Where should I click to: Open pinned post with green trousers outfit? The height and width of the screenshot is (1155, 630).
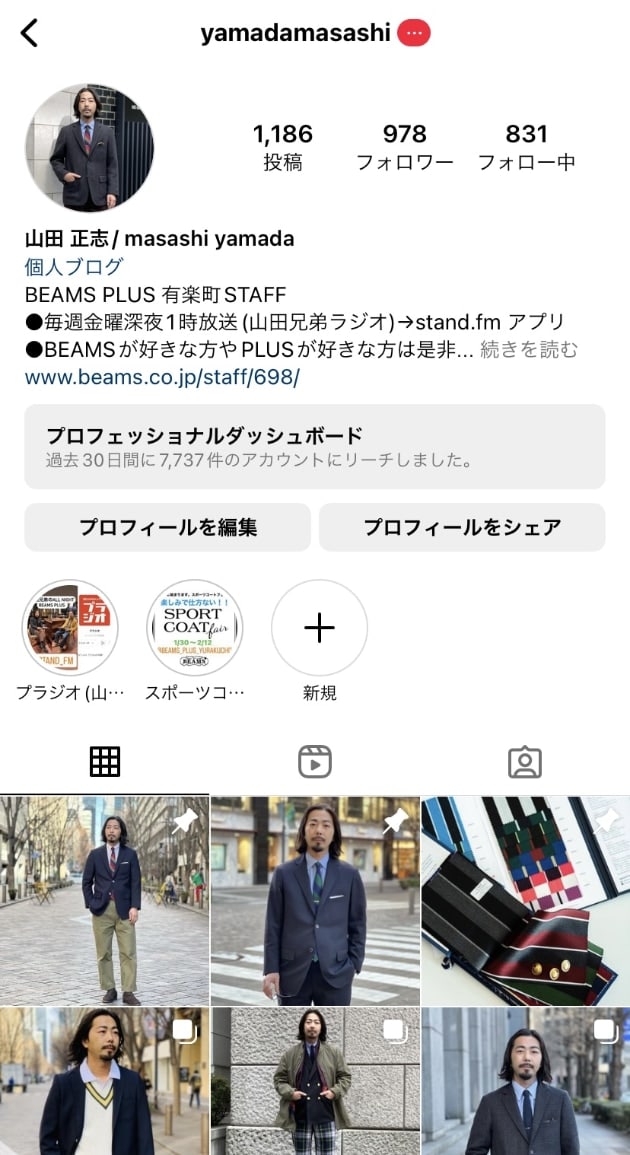coord(105,900)
